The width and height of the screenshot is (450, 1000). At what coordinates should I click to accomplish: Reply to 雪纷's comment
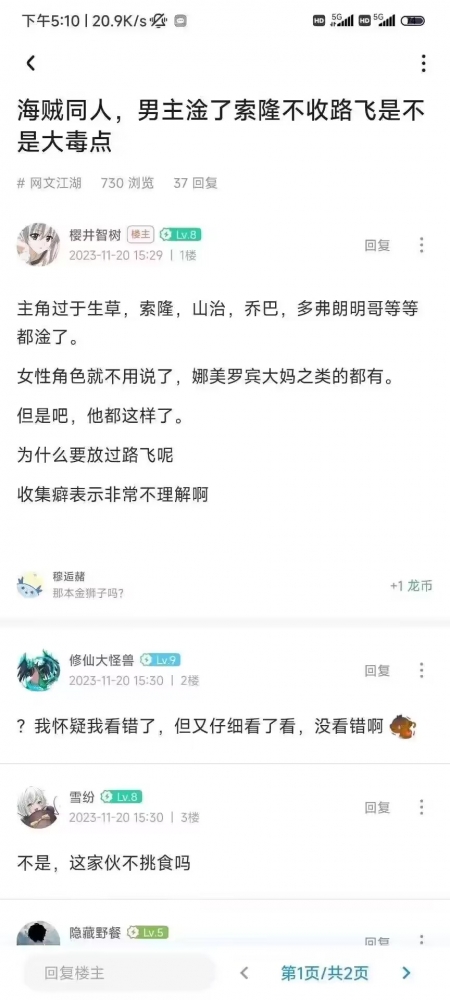point(377,807)
